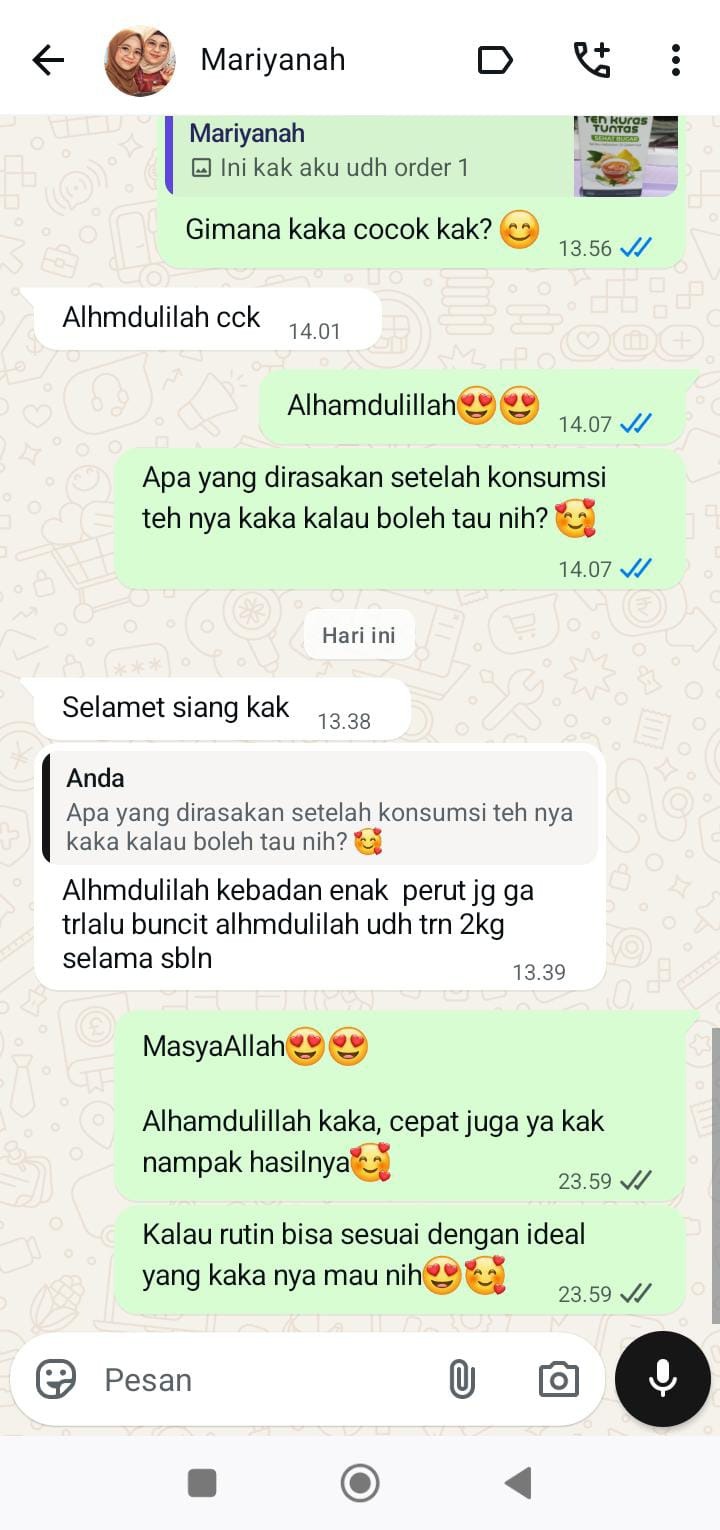This screenshot has height=1530, width=720.
Task: Focus the Pesan message field
Action: click(260, 1380)
